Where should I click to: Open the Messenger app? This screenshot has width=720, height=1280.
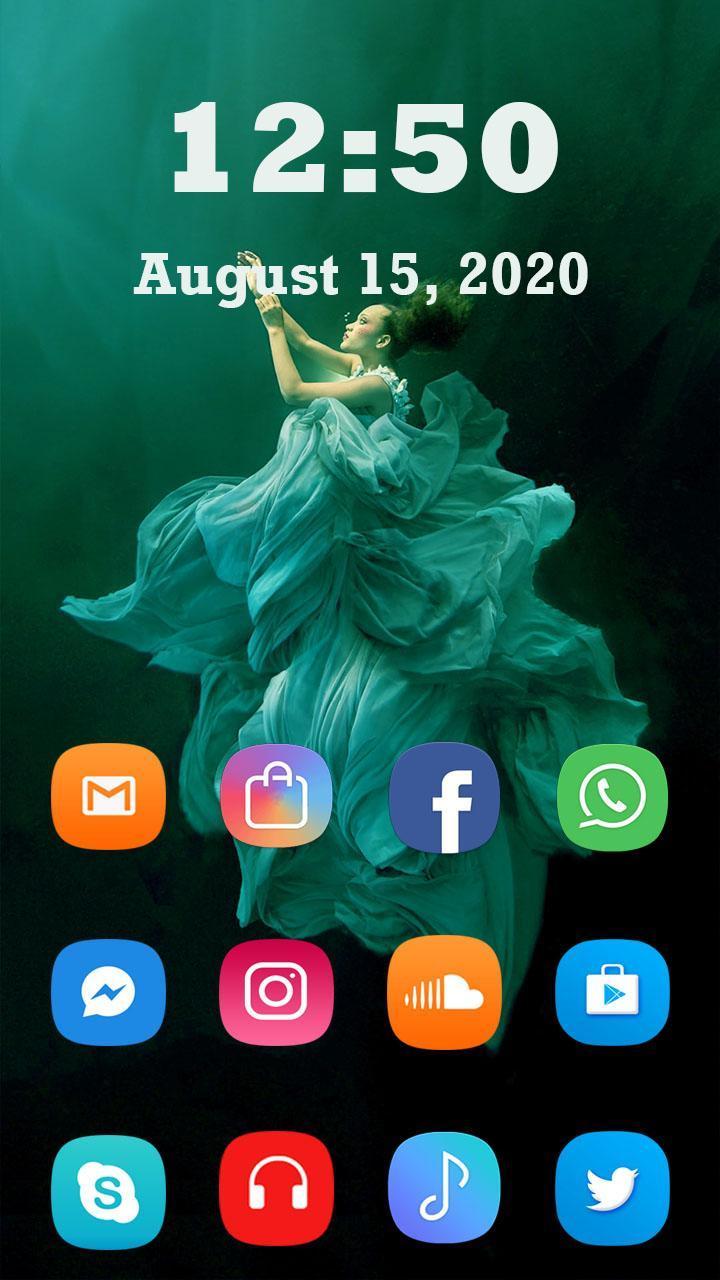pyautogui.click(x=108, y=992)
